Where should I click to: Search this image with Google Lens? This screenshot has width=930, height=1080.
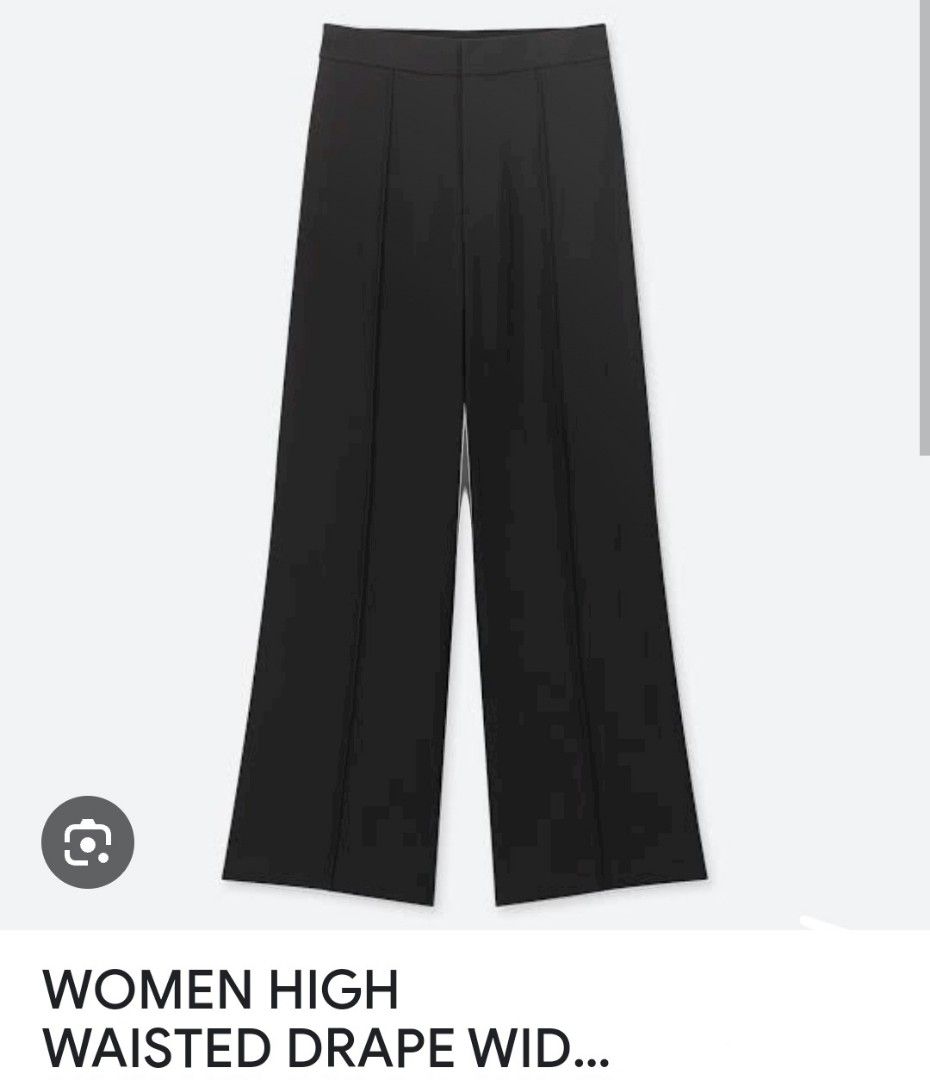tap(87, 847)
